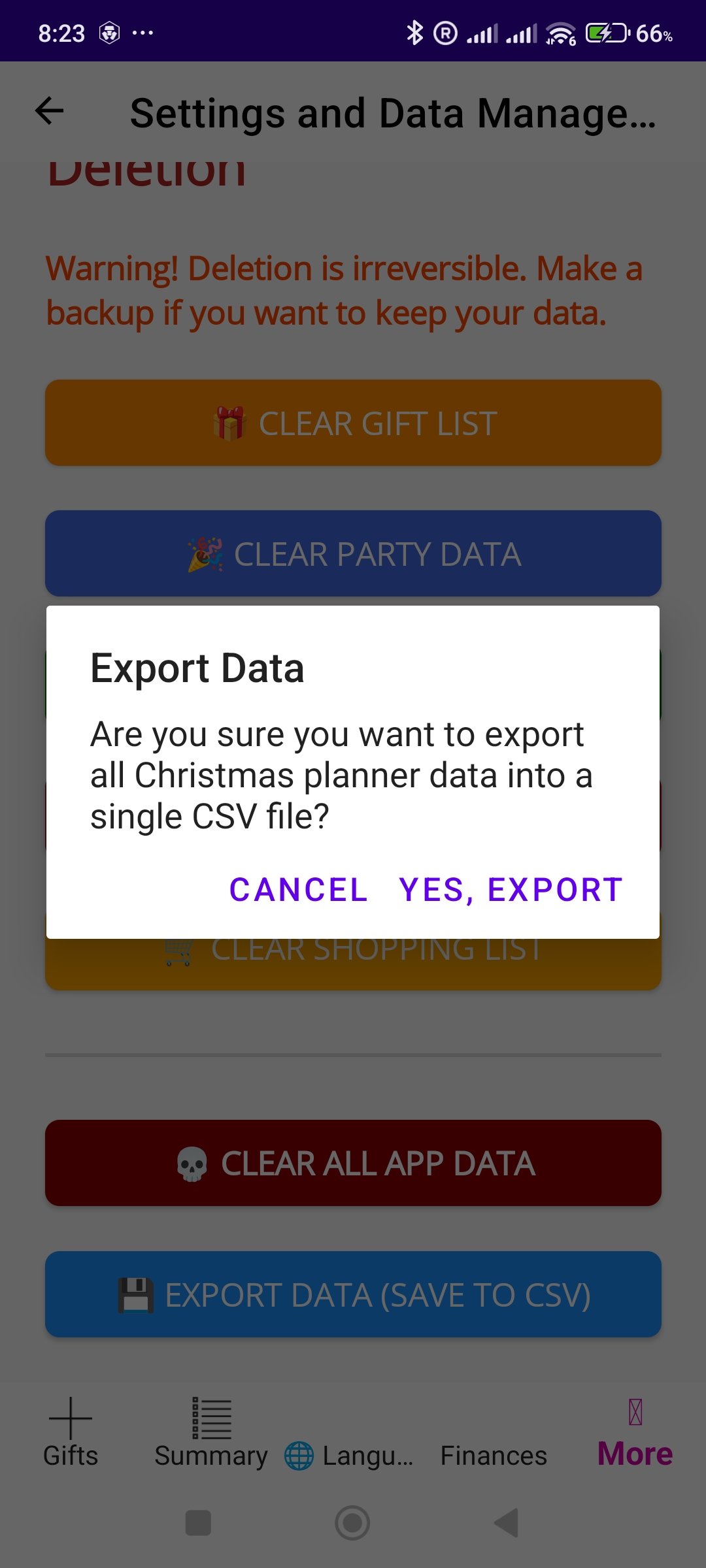Viewport: 706px width, 1568px height.
Task: Select the More tab
Action: coord(635,1434)
